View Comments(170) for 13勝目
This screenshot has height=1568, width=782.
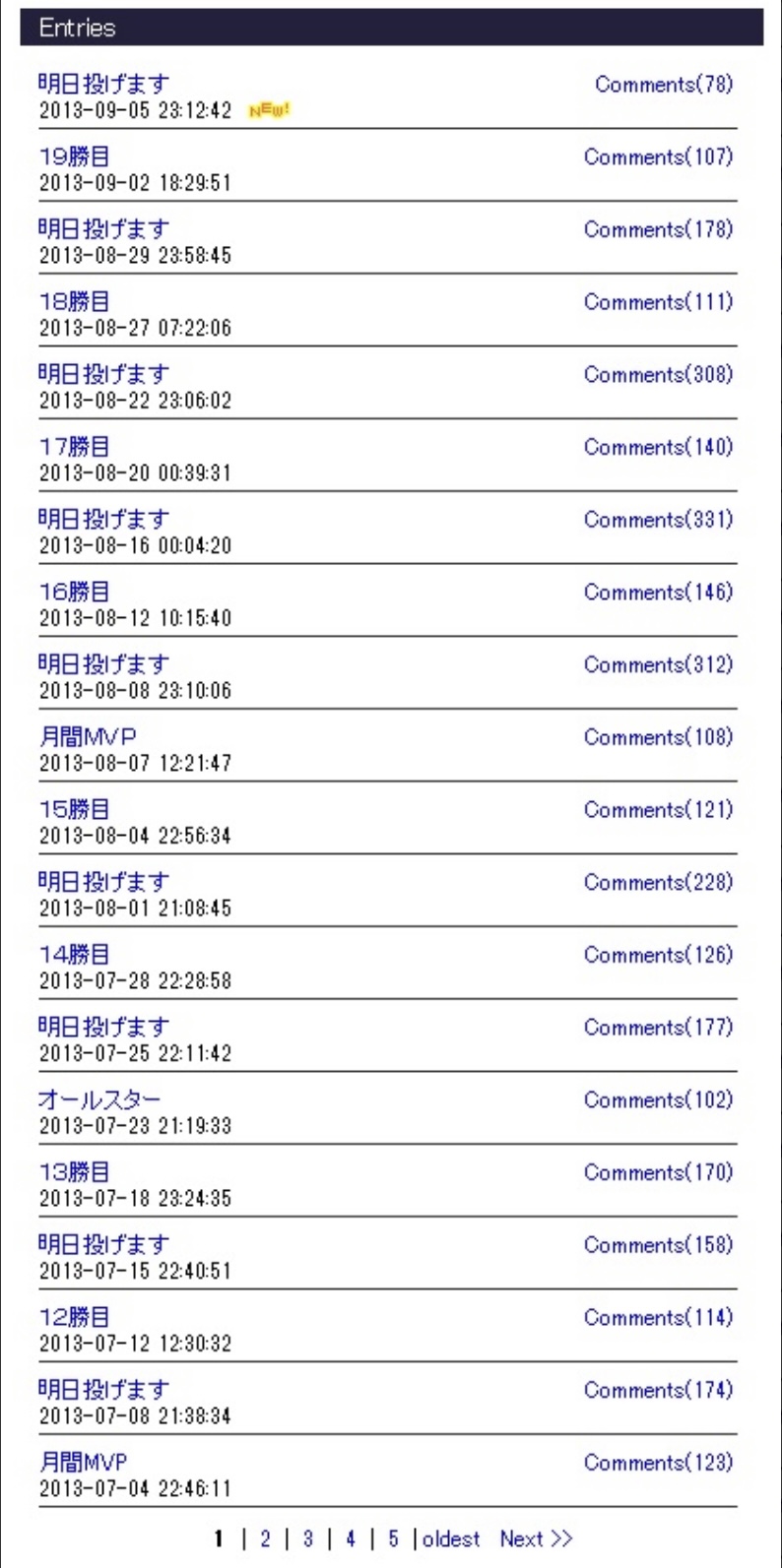[x=658, y=1172]
